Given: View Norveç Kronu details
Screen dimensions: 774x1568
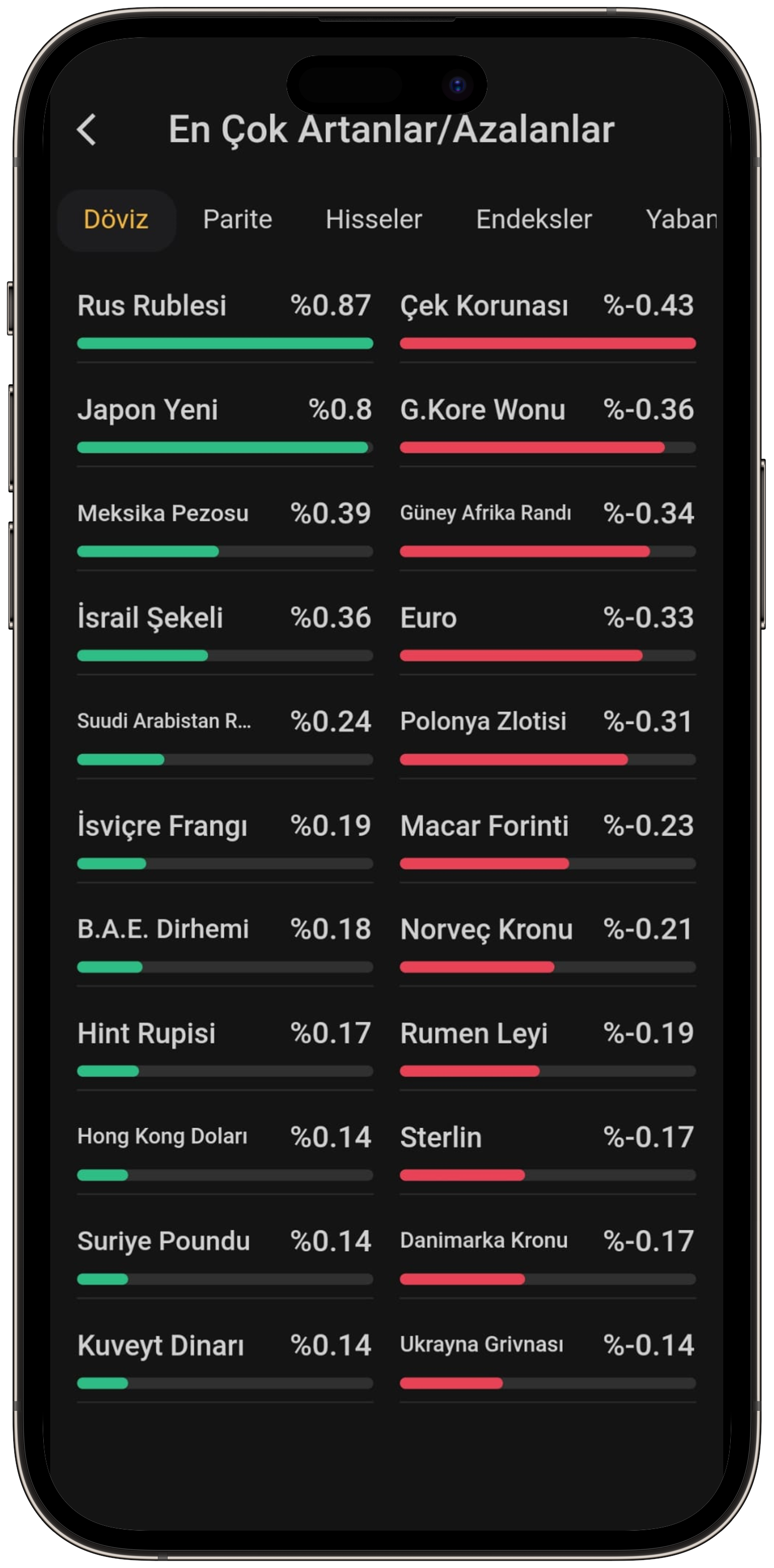Looking at the screenshot, I should pos(547,943).
